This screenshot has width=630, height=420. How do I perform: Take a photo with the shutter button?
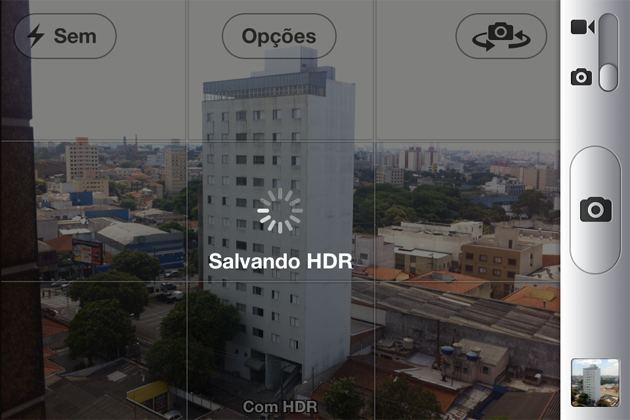point(595,209)
